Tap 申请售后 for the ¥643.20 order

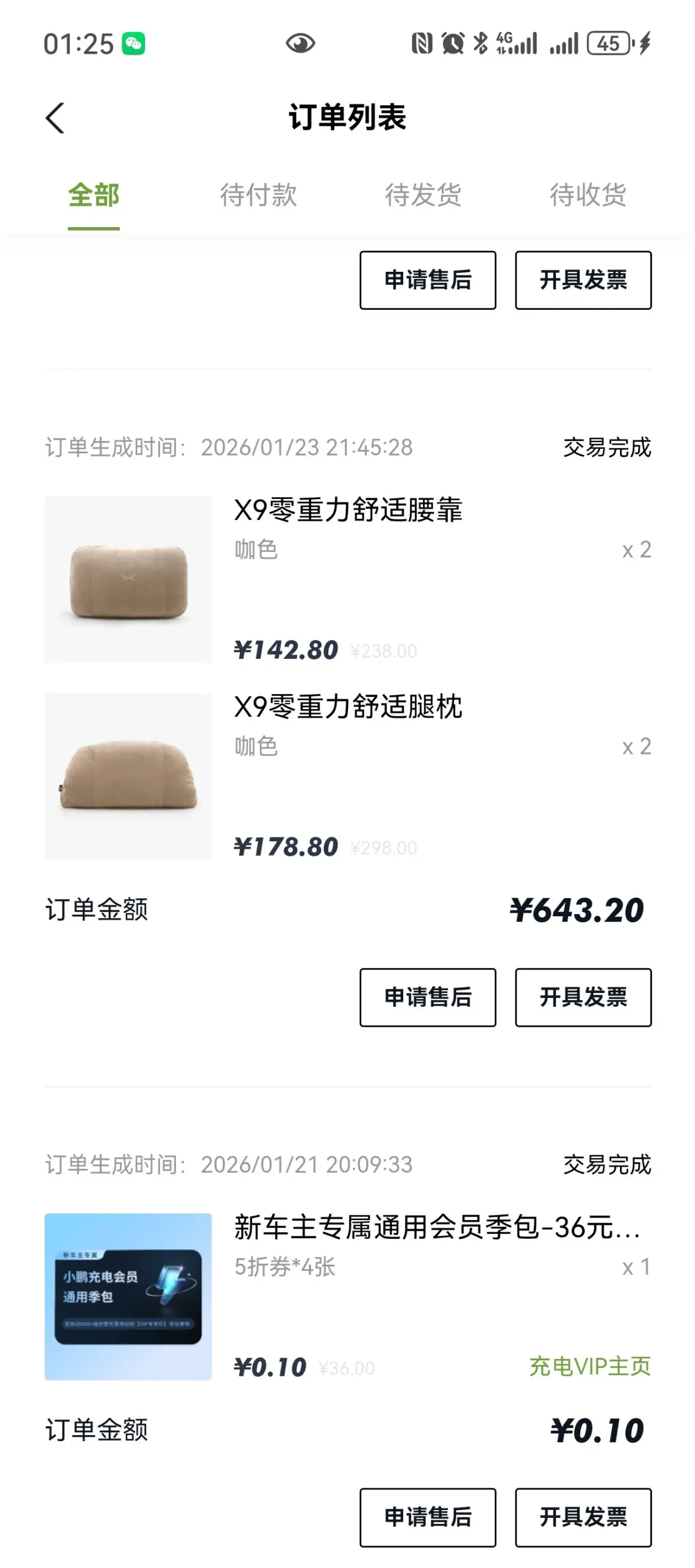(428, 997)
